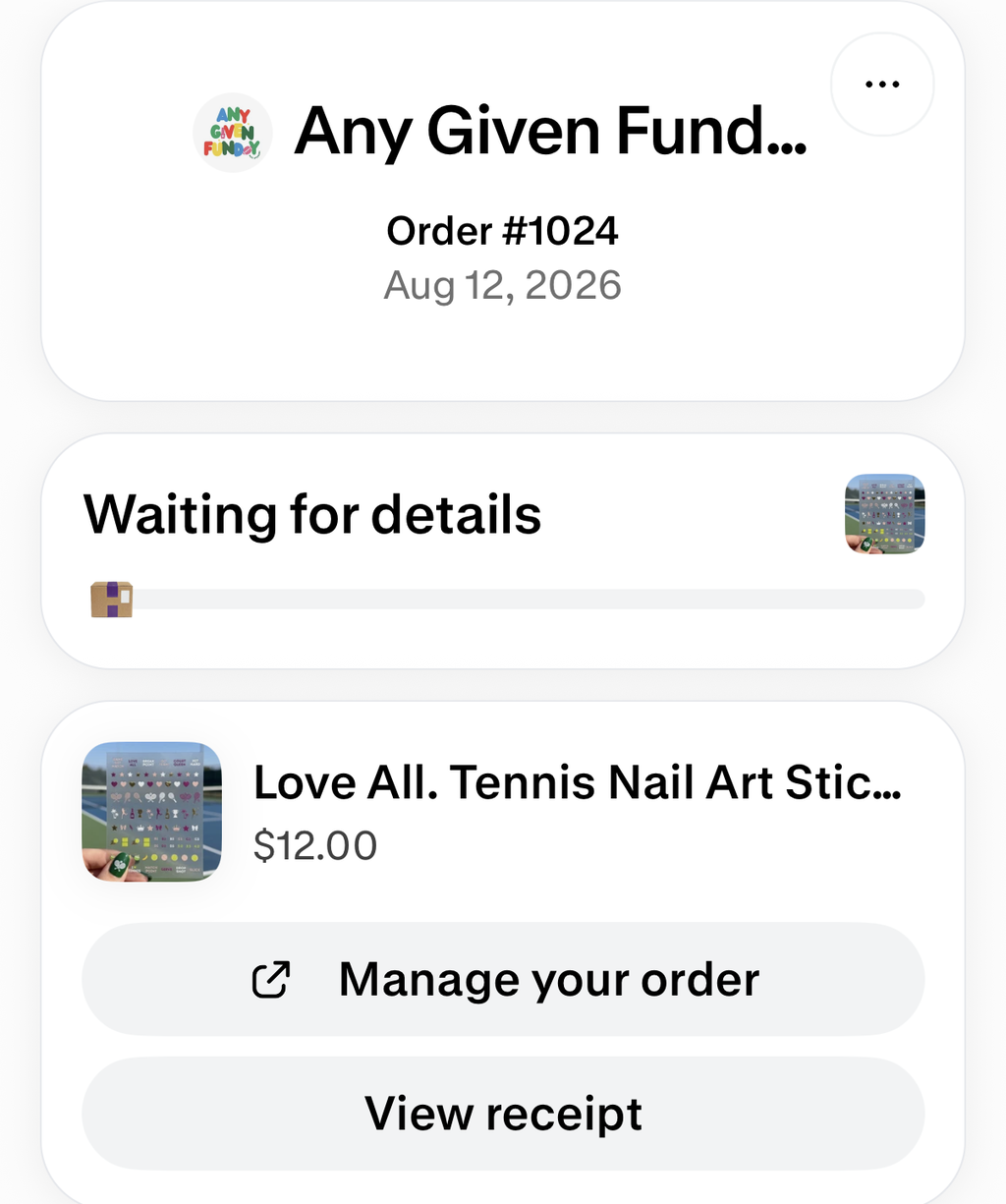The height and width of the screenshot is (1204, 1006).
Task: Tap the Manage your order button
Action: tap(503, 979)
